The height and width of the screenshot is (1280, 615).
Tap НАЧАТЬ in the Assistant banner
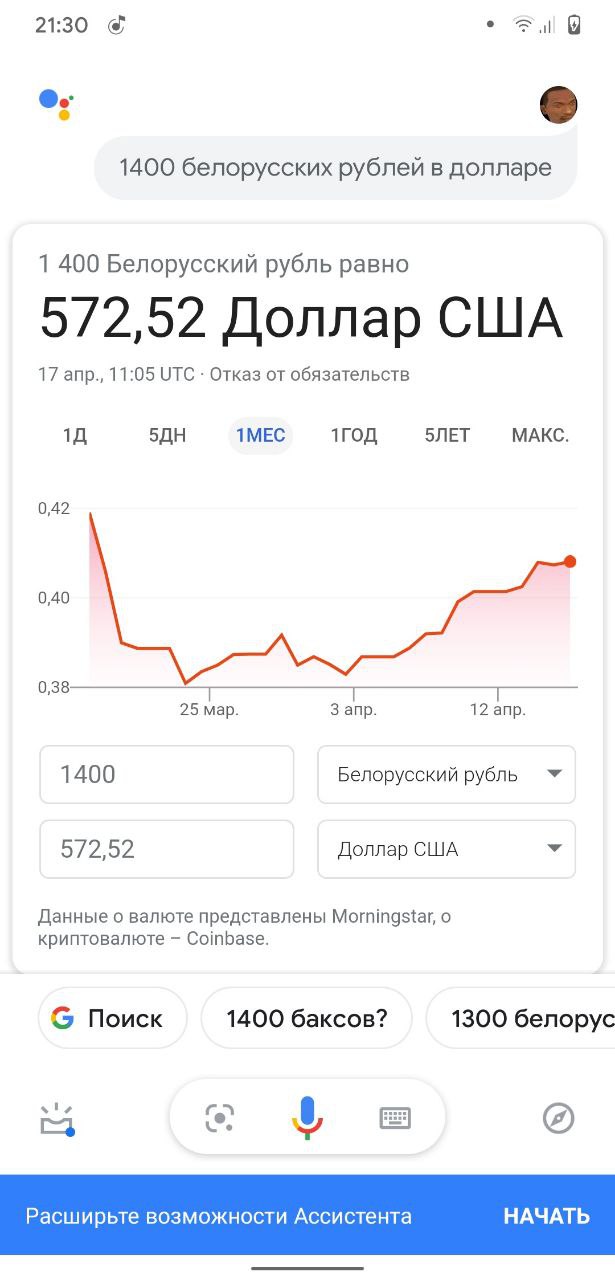click(546, 1216)
